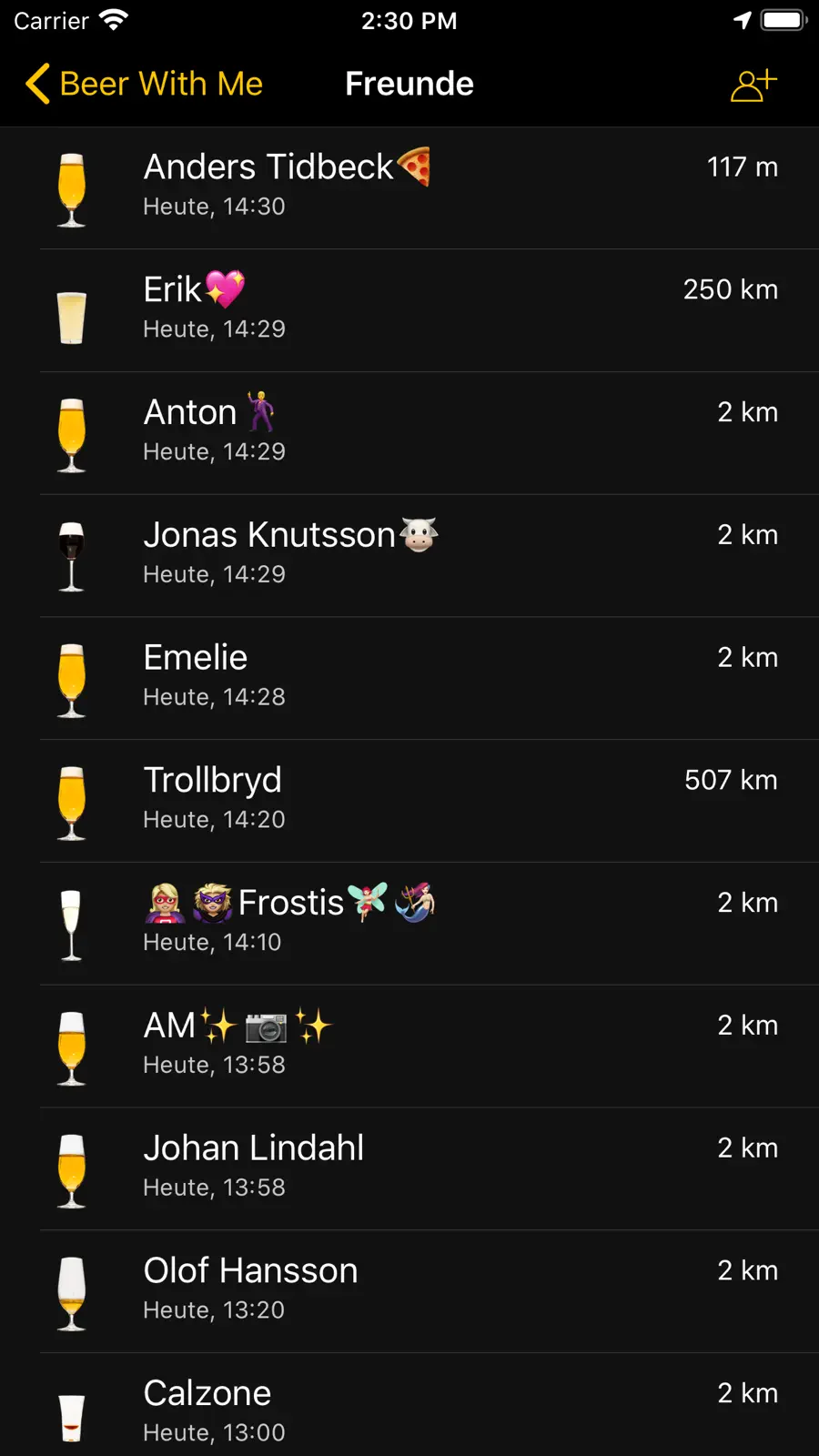Viewport: 819px width, 1456px height.
Task: Go back to Beer With Me
Action: (x=144, y=84)
